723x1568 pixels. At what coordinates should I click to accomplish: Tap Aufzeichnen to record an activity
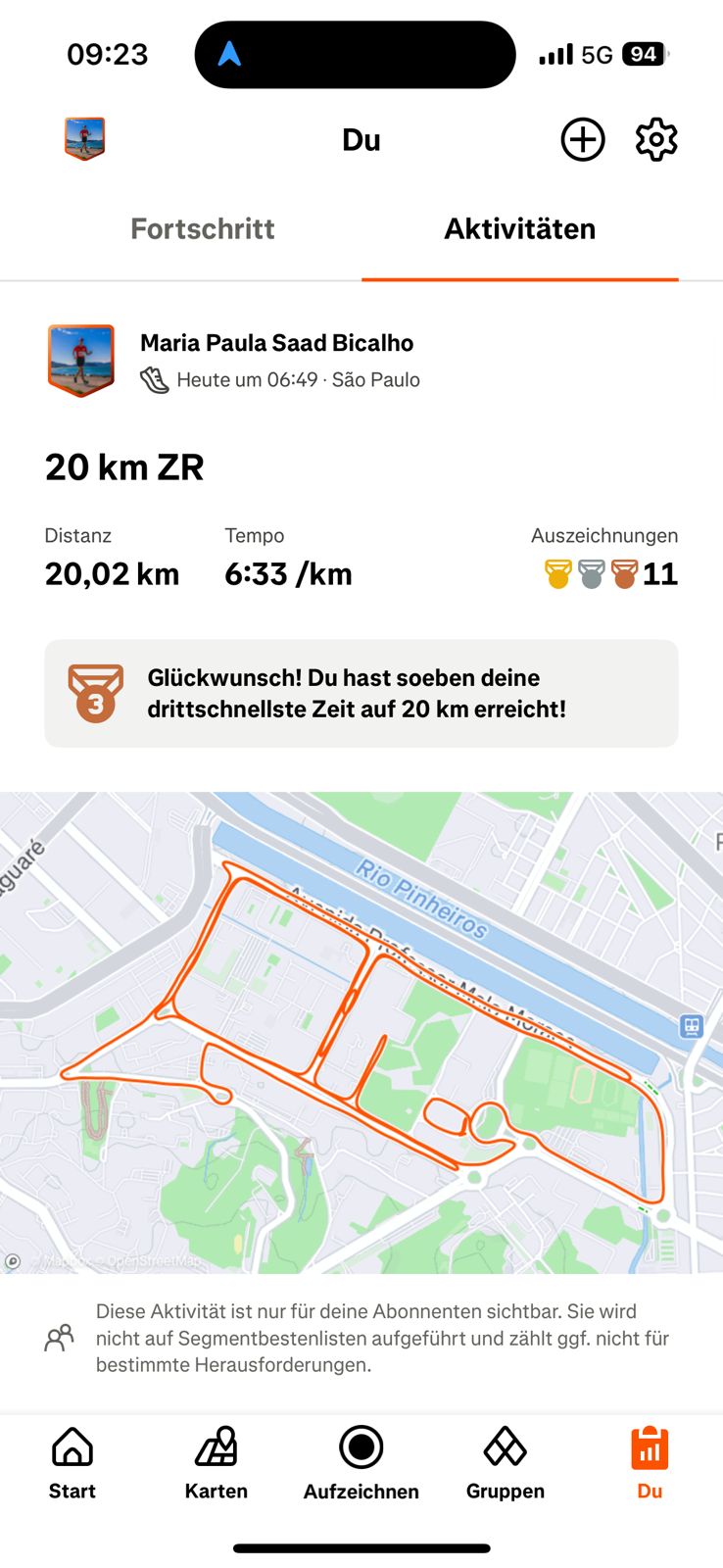[x=361, y=1463]
